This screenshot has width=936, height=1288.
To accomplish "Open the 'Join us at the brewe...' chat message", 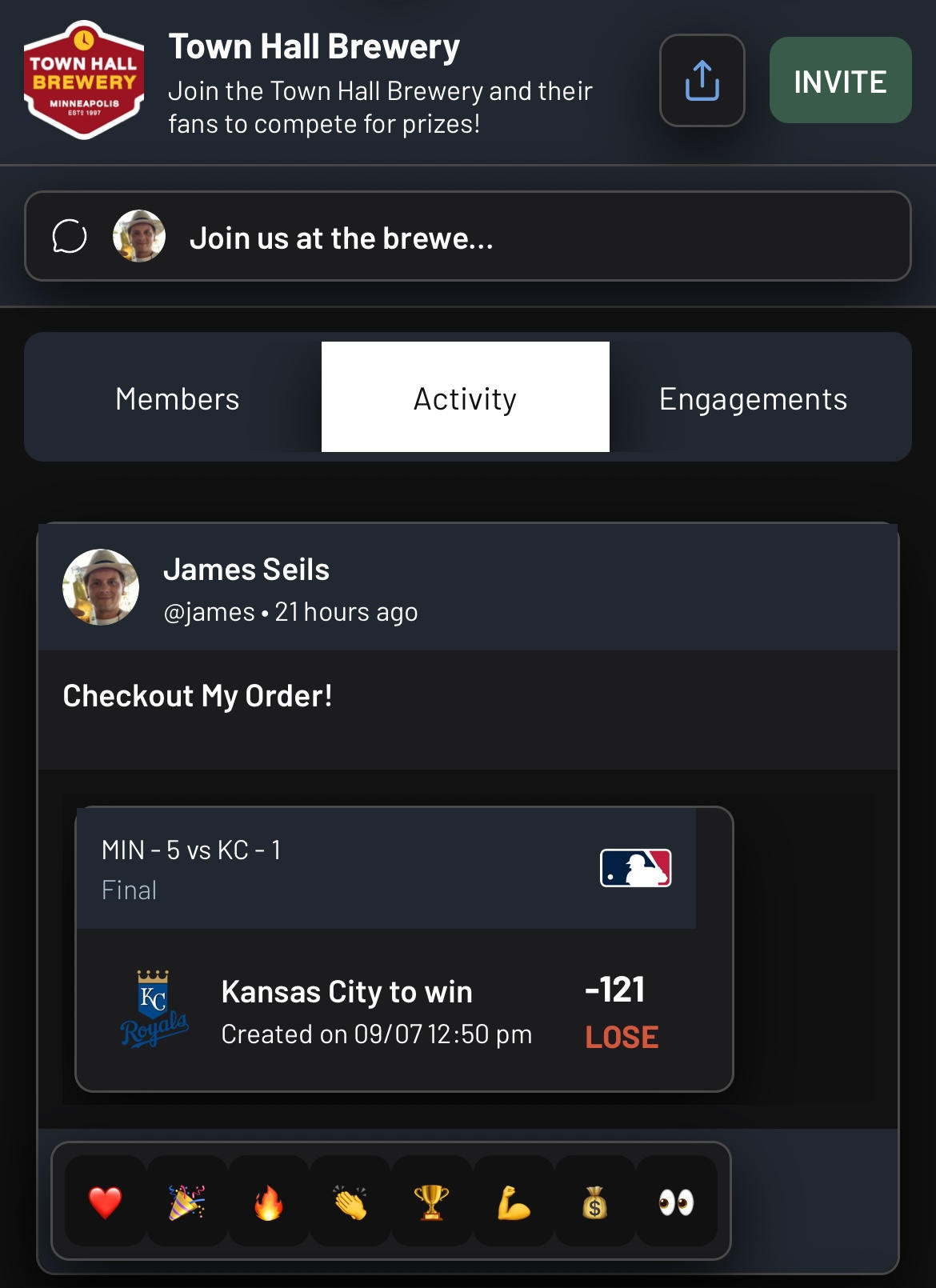I will pyautogui.click(x=467, y=237).
